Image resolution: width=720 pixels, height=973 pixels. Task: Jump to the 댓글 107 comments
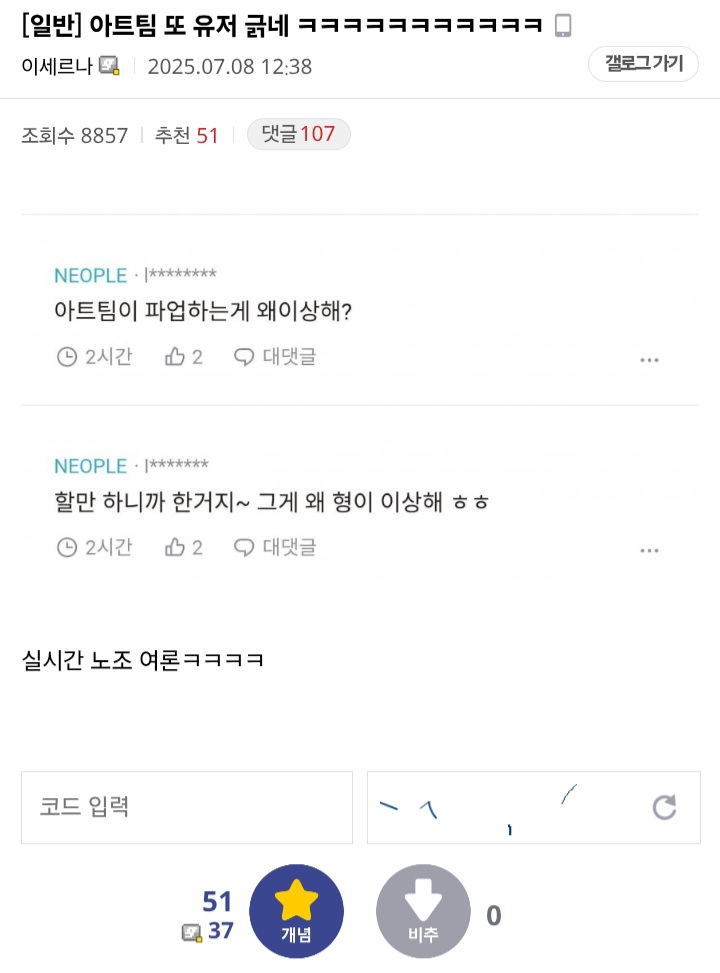click(x=298, y=134)
